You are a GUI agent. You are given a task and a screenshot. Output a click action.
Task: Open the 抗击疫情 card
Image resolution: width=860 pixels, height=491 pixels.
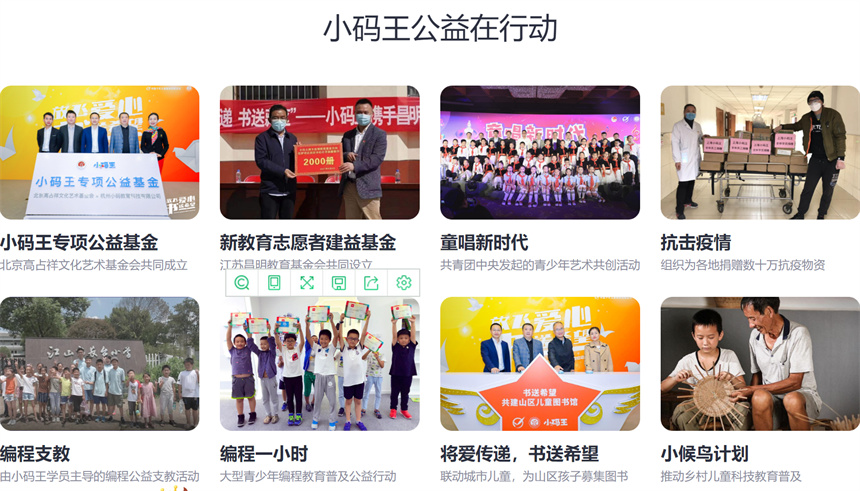[x=759, y=153]
